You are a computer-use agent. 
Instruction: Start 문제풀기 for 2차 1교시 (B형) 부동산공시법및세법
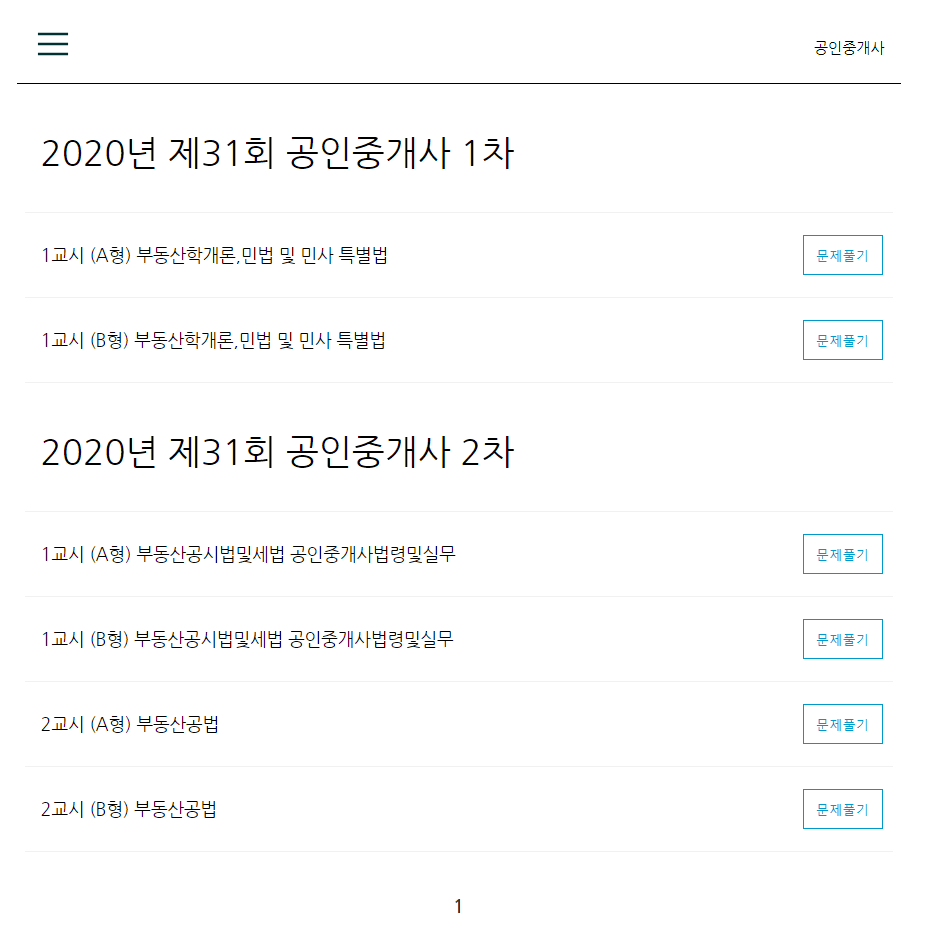pyautogui.click(x=842, y=639)
